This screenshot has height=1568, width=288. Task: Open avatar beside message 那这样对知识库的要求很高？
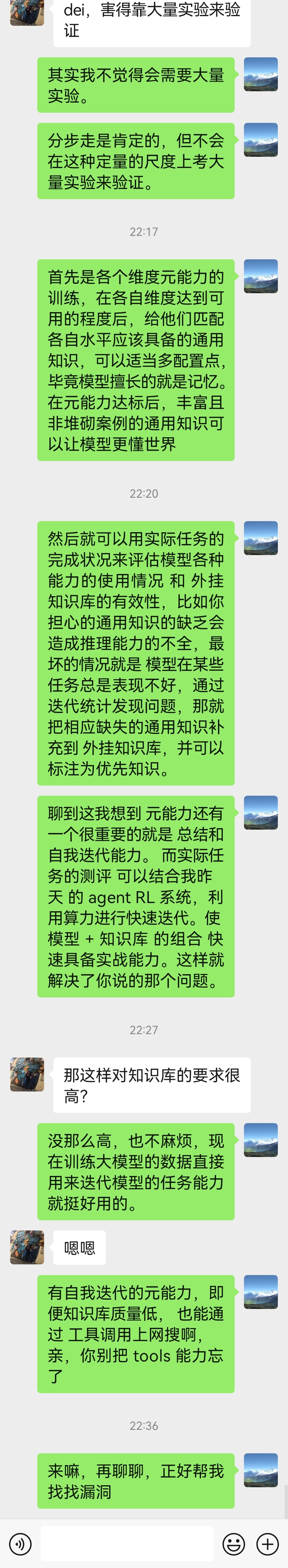click(27, 1074)
